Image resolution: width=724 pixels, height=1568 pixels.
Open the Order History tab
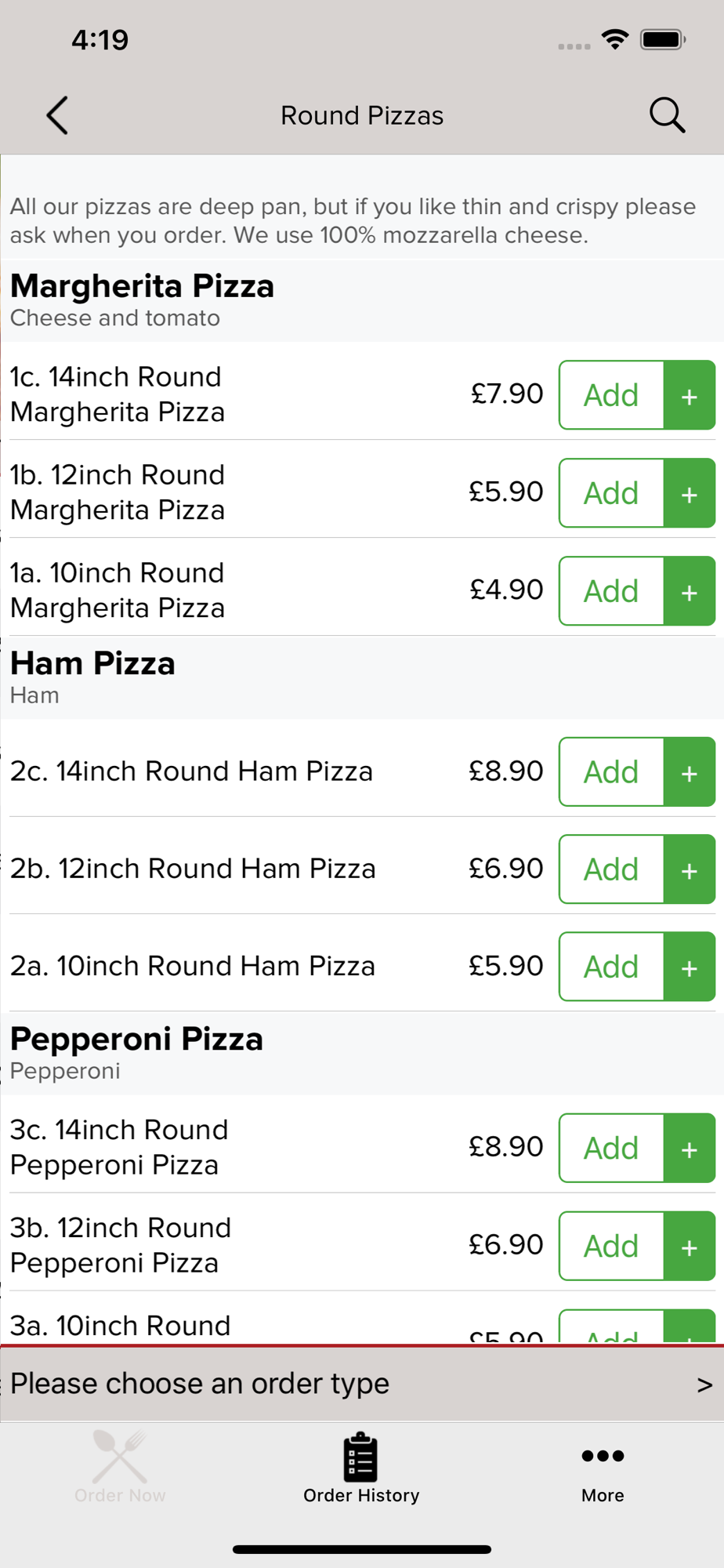pos(361,1468)
